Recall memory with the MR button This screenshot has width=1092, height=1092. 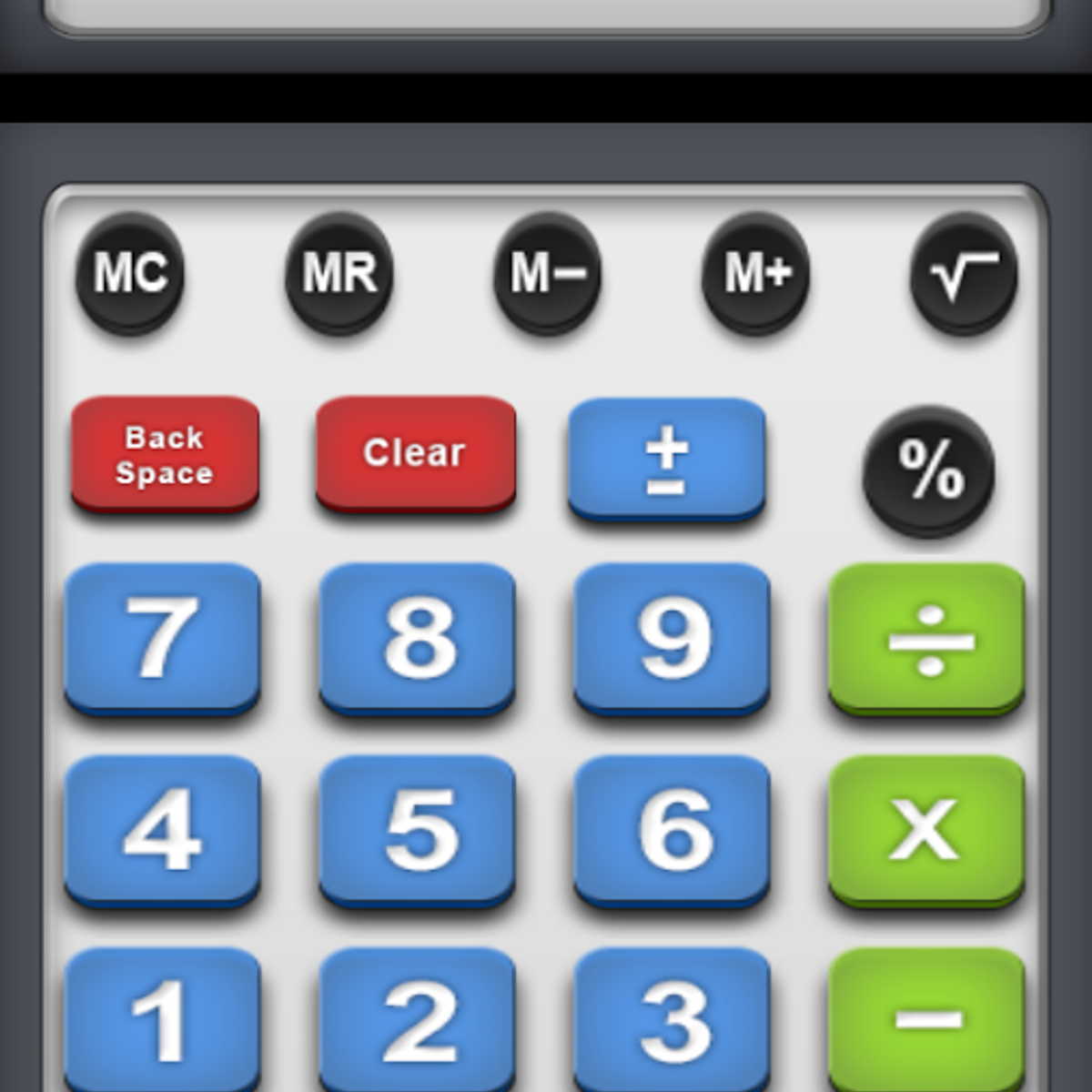point(339,273)
